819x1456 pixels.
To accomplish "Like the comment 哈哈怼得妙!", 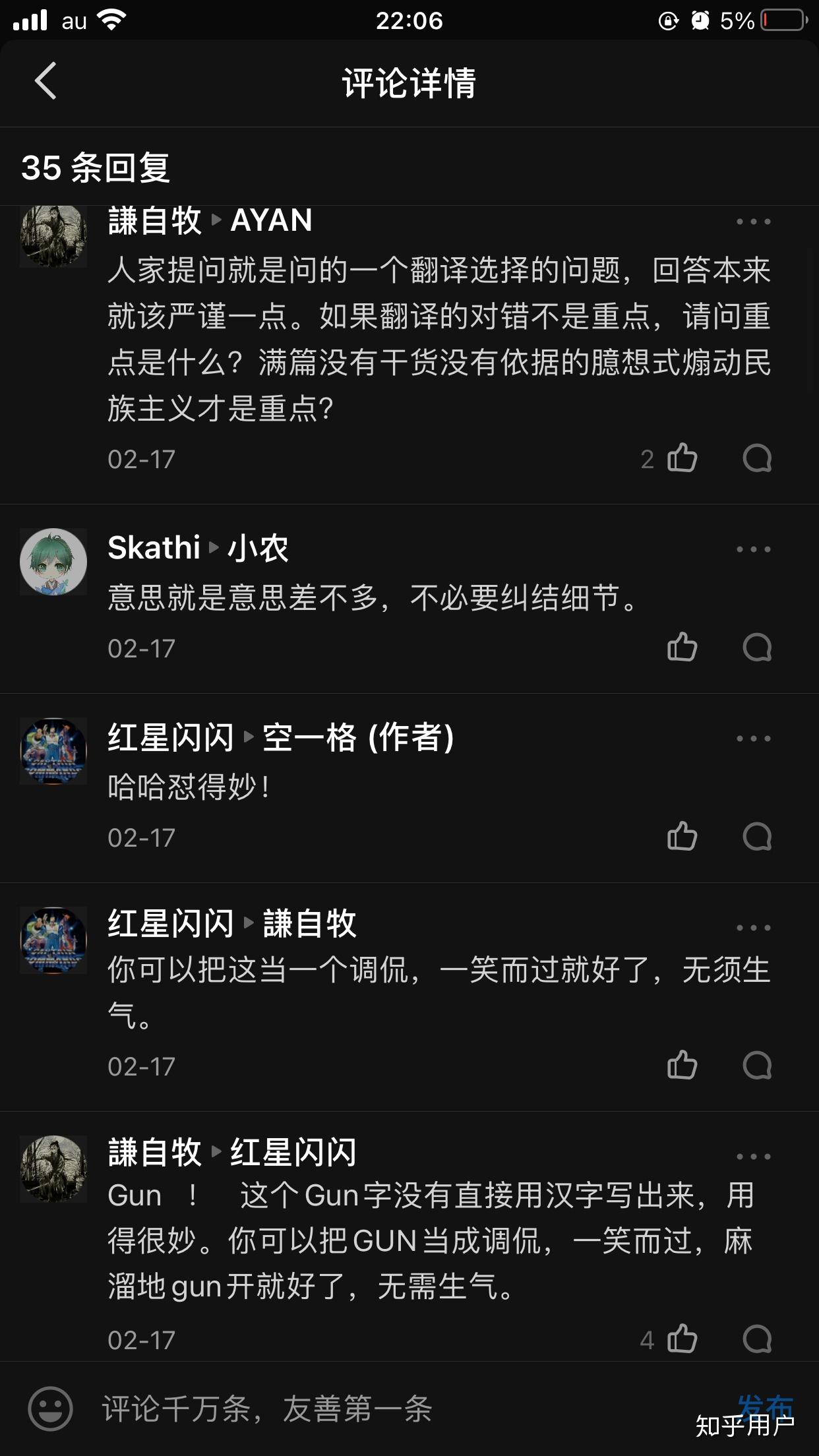I will (682, 837).
